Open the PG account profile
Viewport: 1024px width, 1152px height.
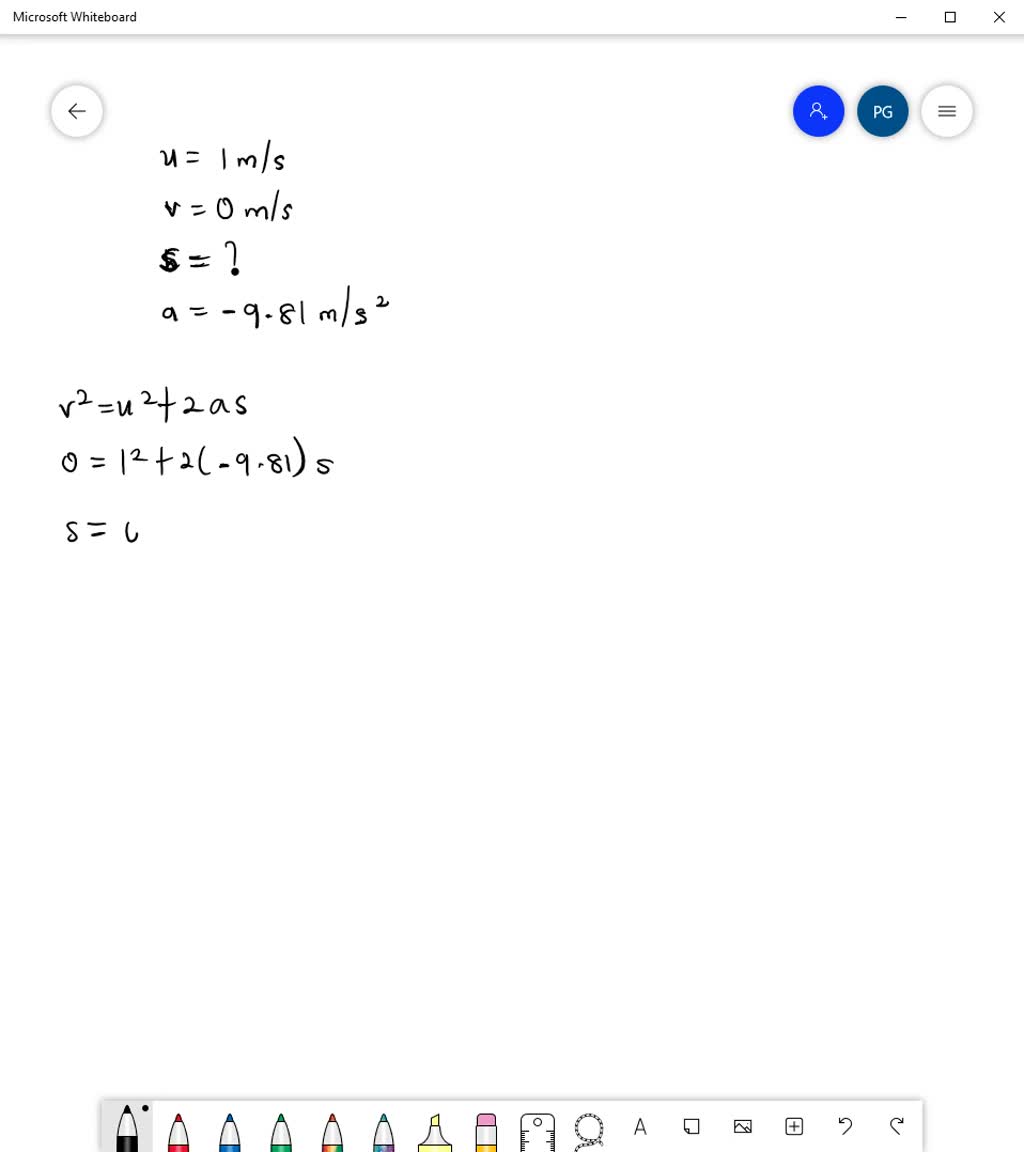point(882,111)
